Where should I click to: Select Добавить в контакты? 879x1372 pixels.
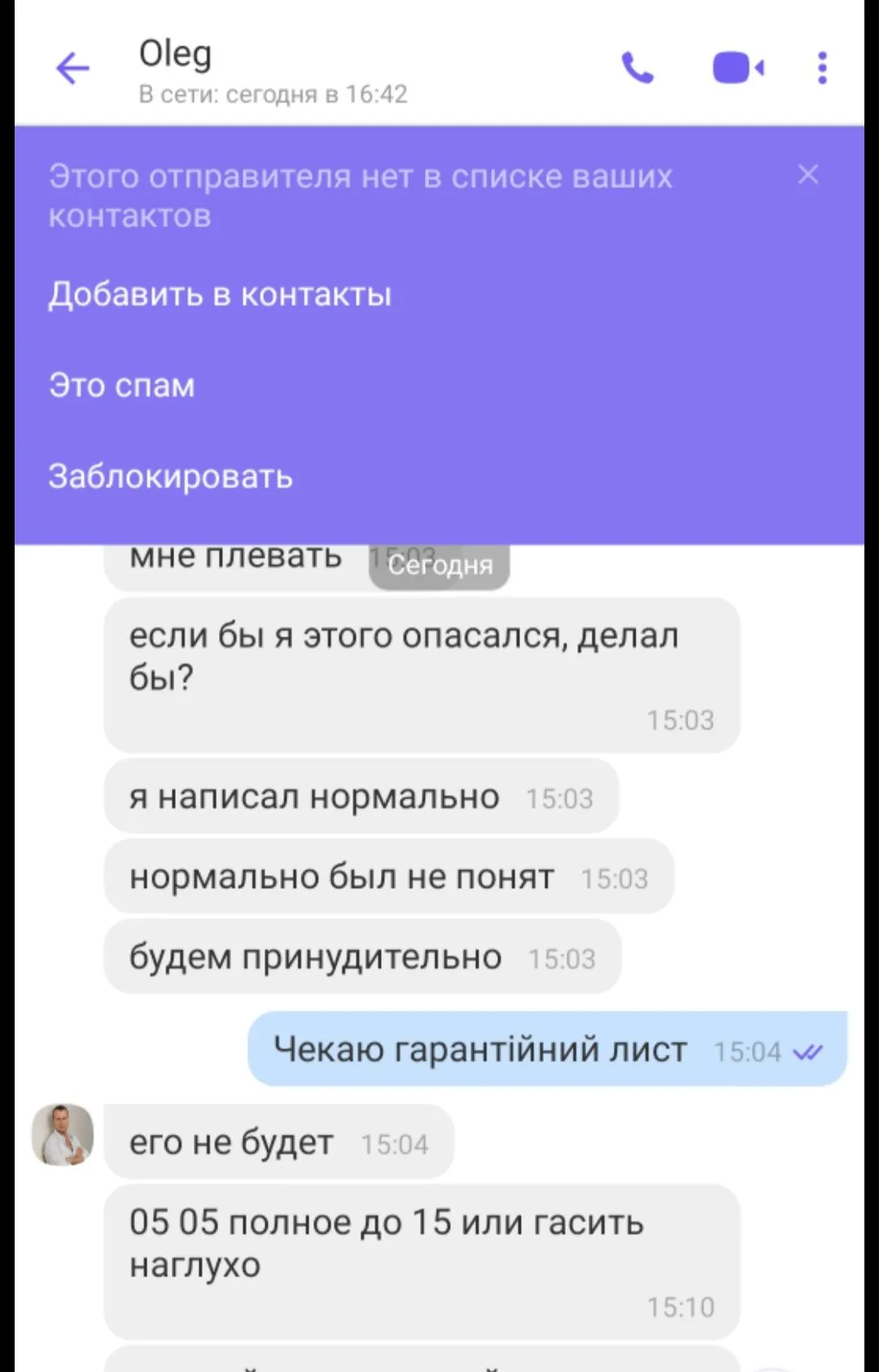point(220,295)
